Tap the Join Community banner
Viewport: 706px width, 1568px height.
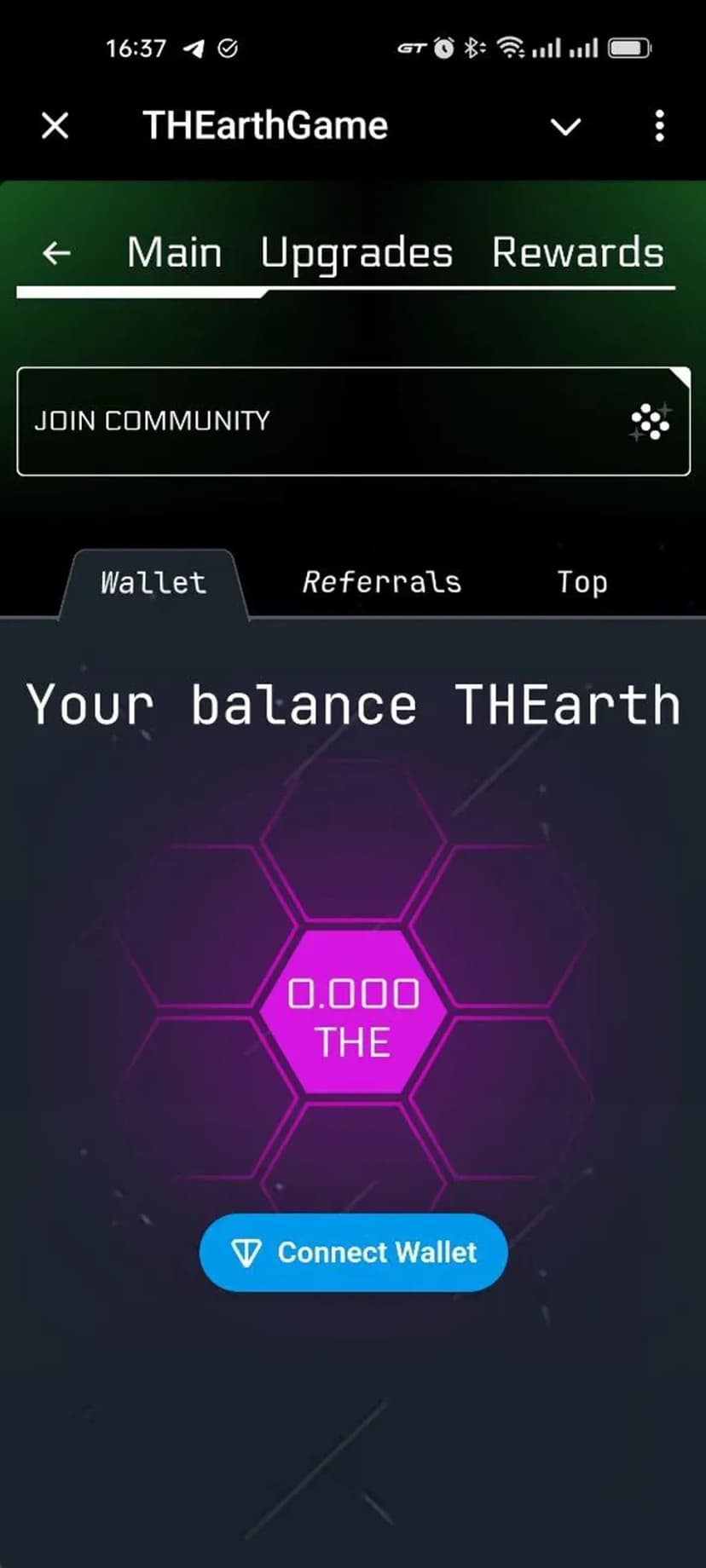coord(353,421)
